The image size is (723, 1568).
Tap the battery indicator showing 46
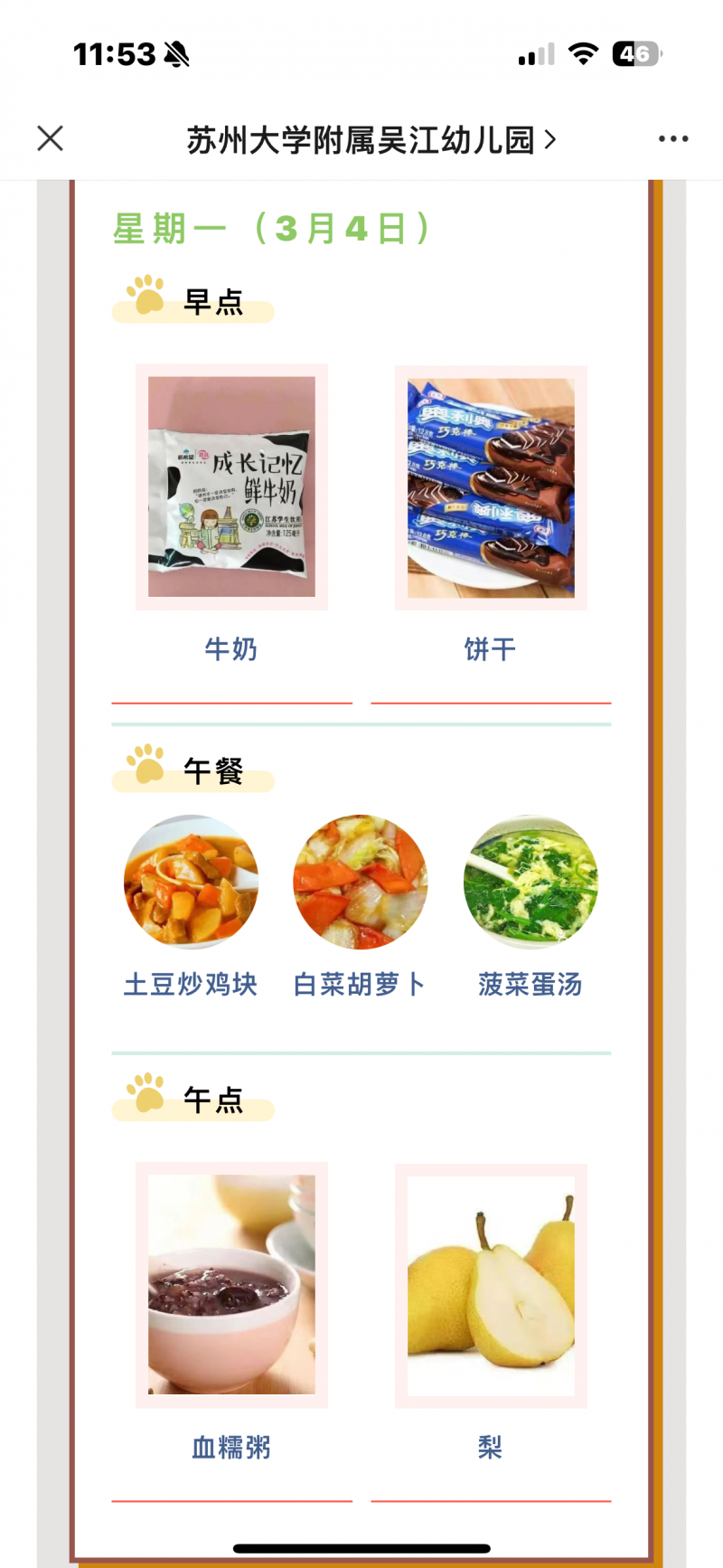point(635,54)
